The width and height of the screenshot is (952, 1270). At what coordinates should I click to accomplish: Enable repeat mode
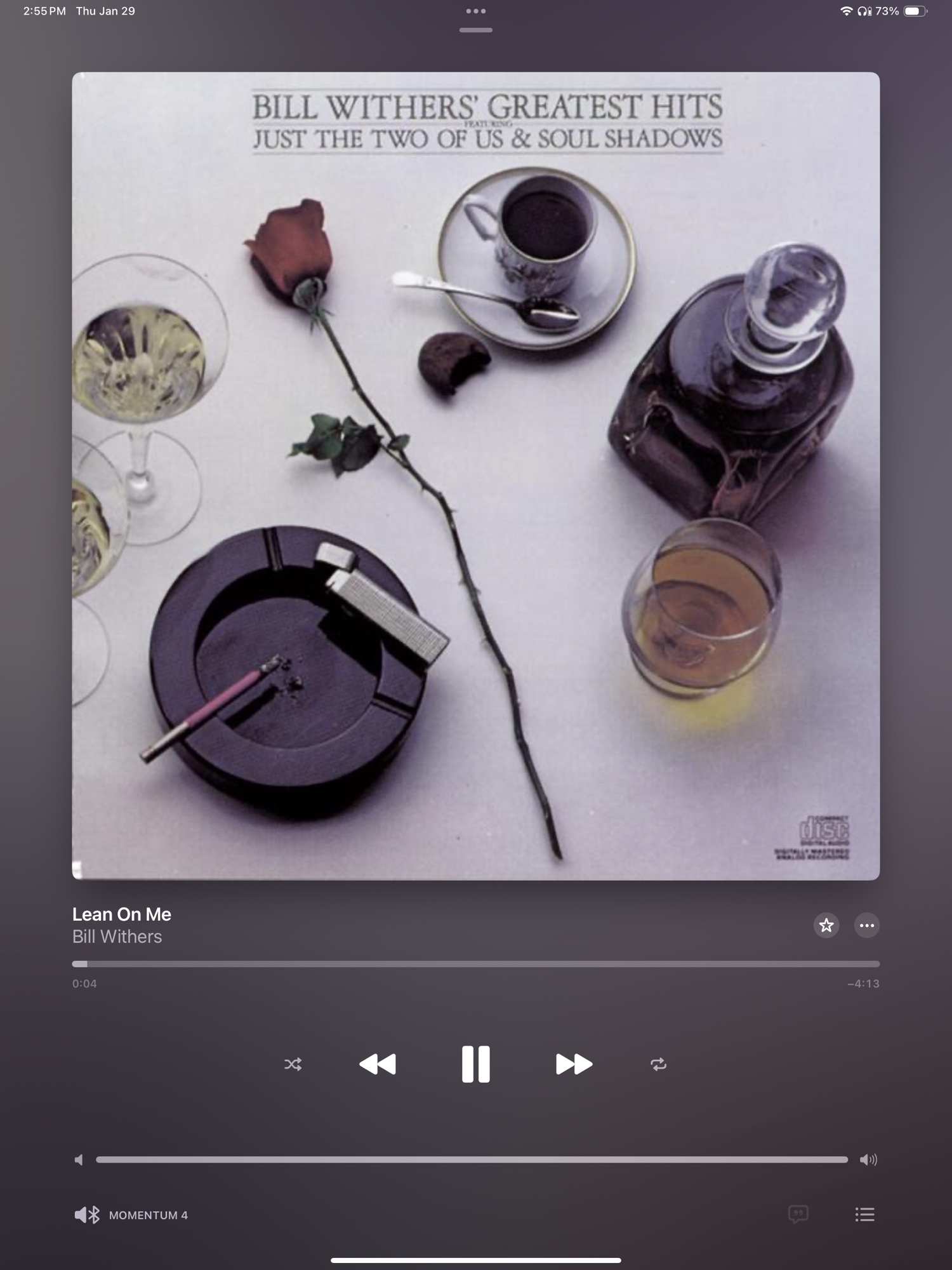(x=658, y=1064)
